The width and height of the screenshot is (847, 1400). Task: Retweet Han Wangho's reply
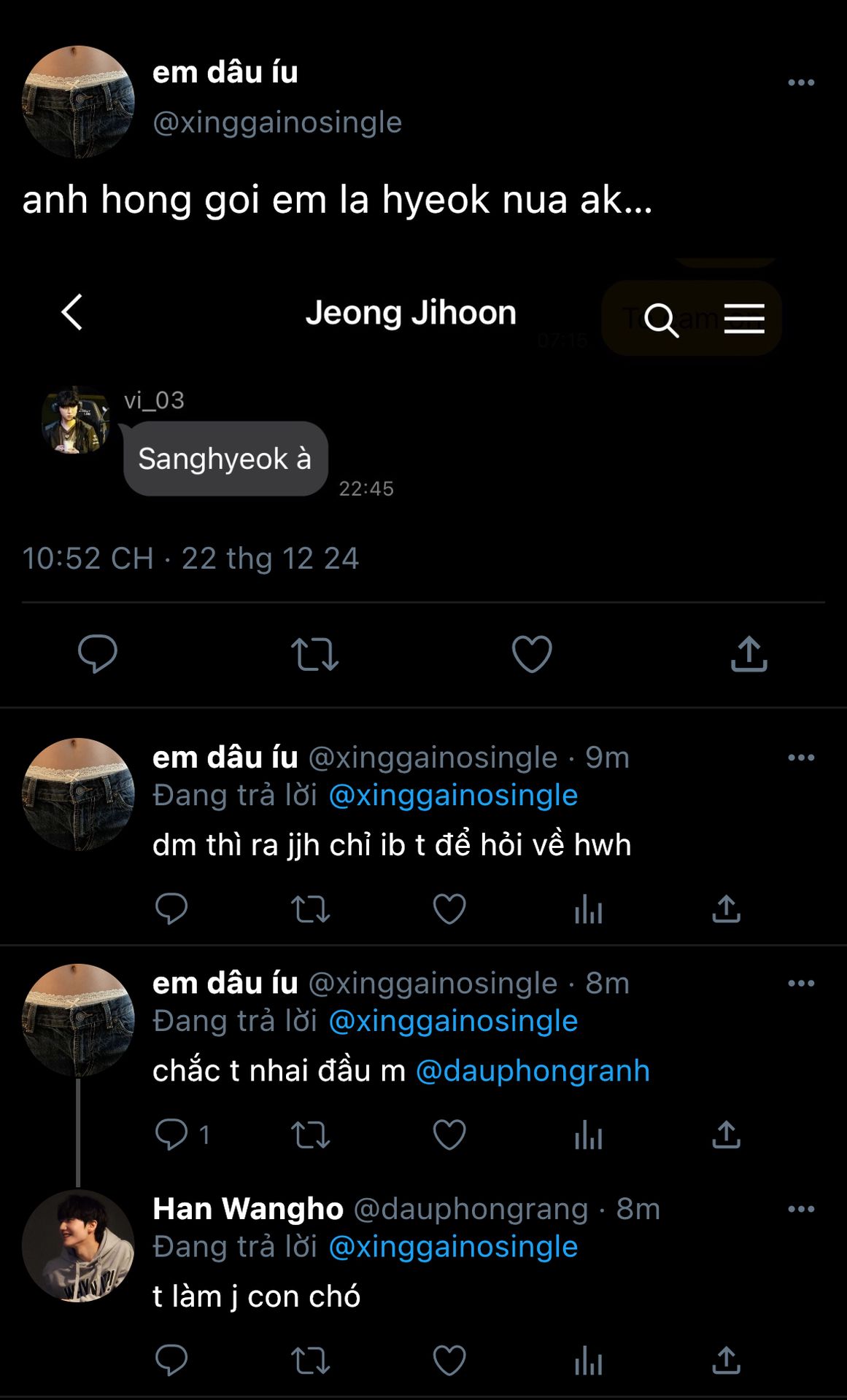[310, 1361]
